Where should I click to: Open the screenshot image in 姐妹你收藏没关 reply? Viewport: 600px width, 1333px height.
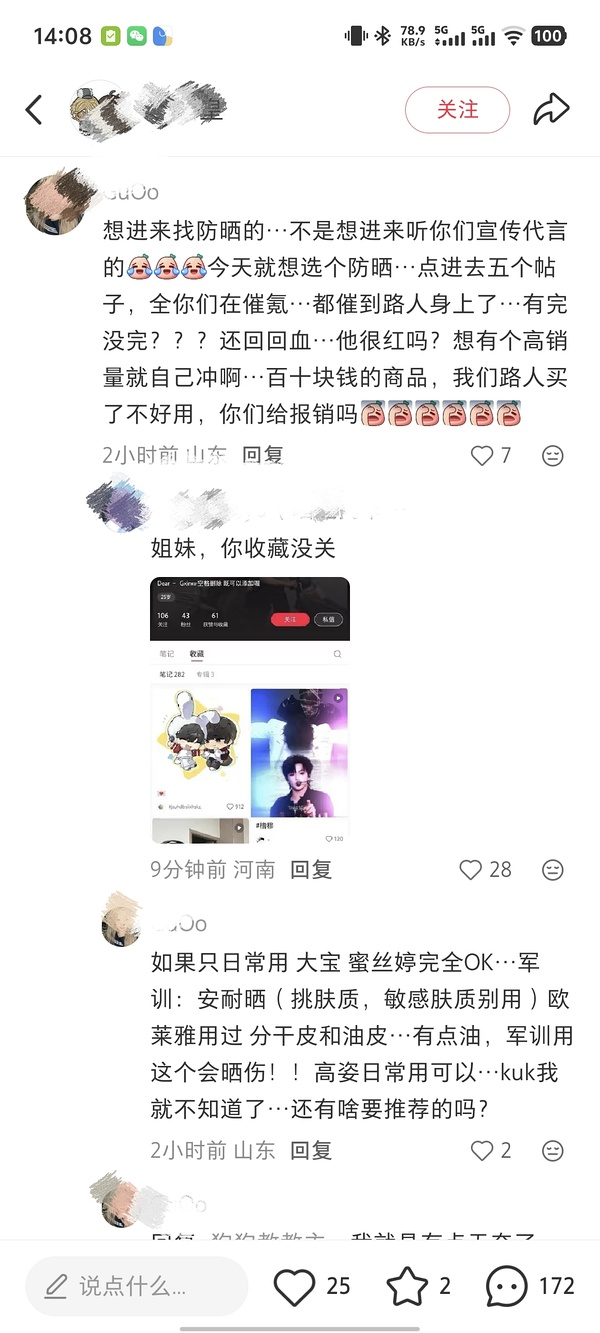pos(250,711)
